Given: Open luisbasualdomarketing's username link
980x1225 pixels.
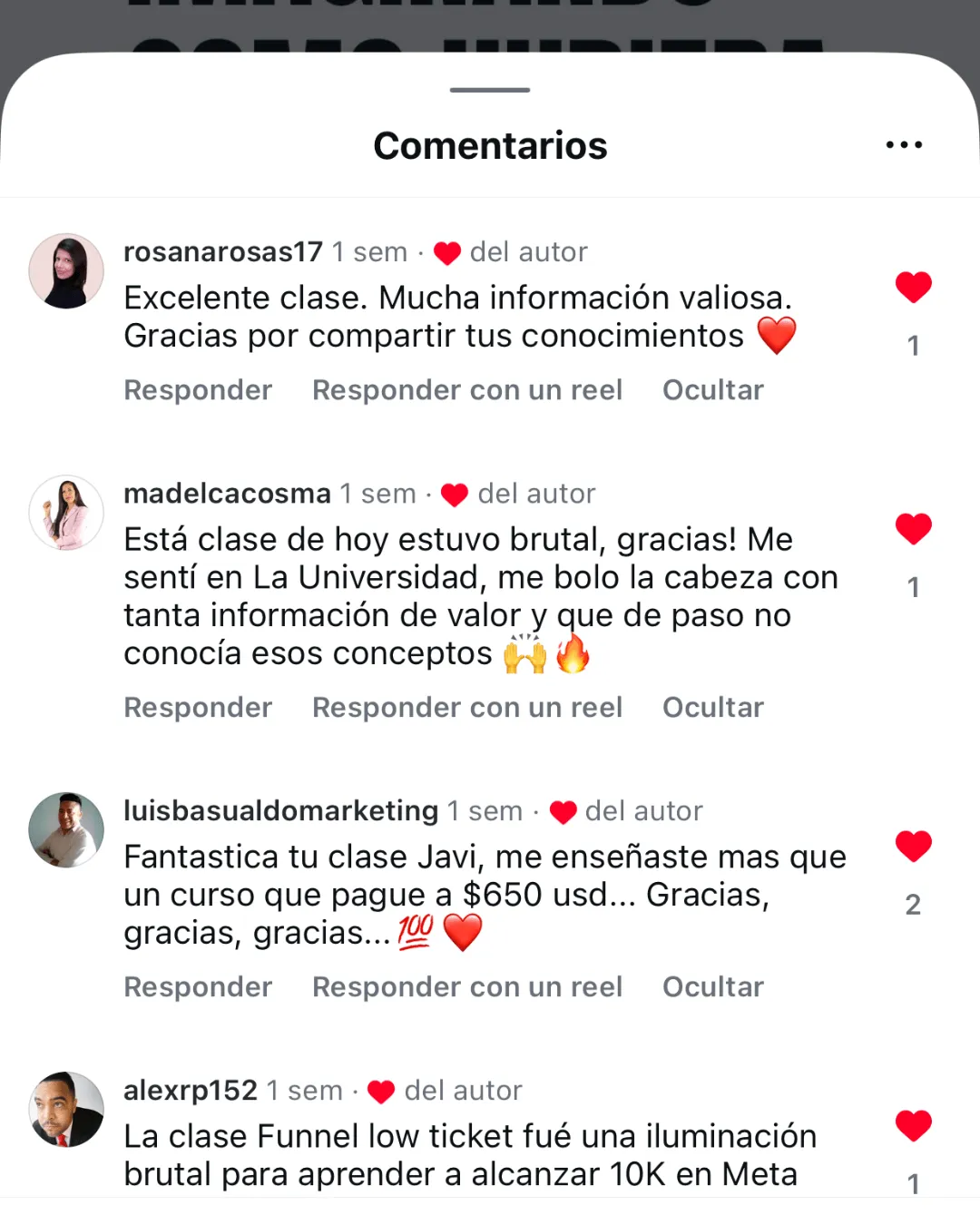Looking at the screenshot, I should [x=280, y=811].
